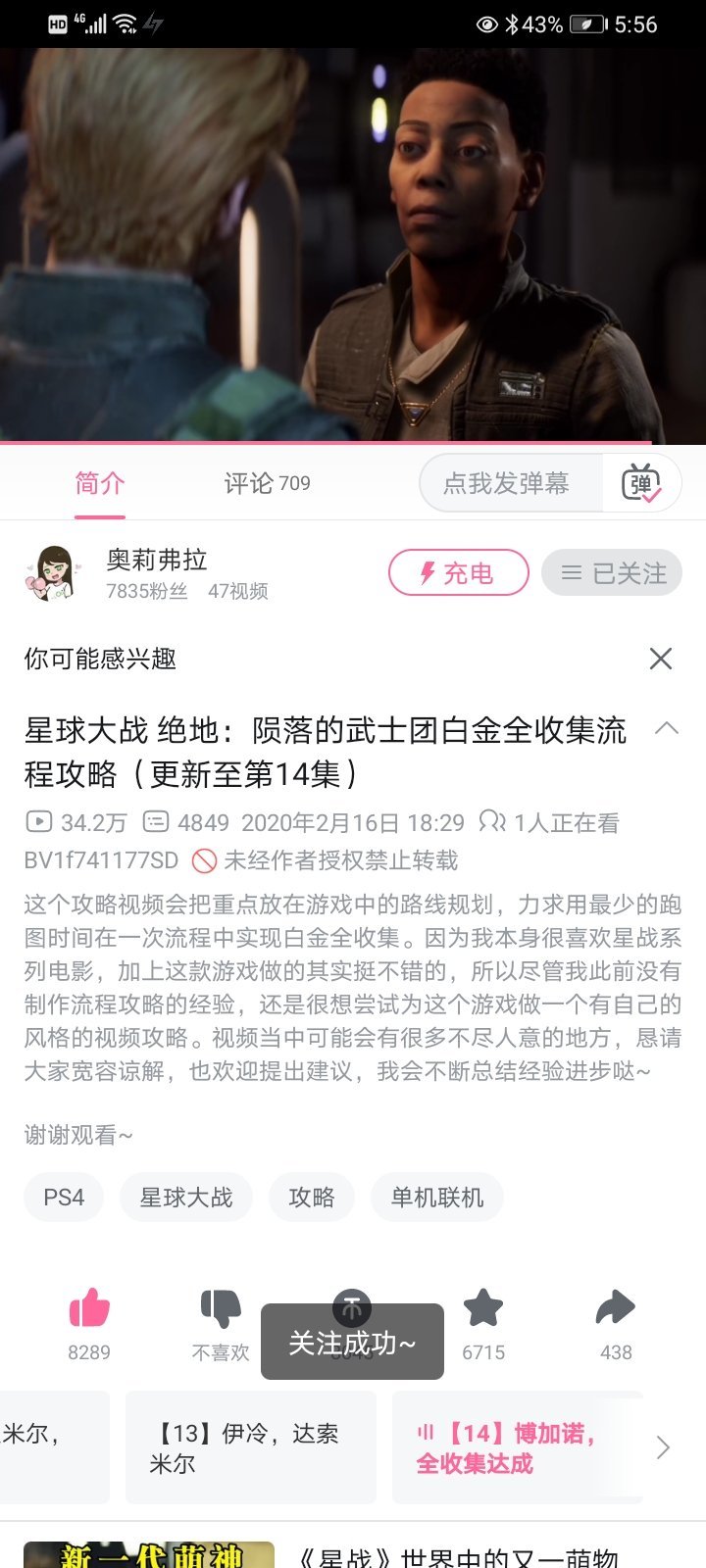Viewport: 706px width, 1568px height.
Task: Tap the 已关注 button
Action: (612, 573)
